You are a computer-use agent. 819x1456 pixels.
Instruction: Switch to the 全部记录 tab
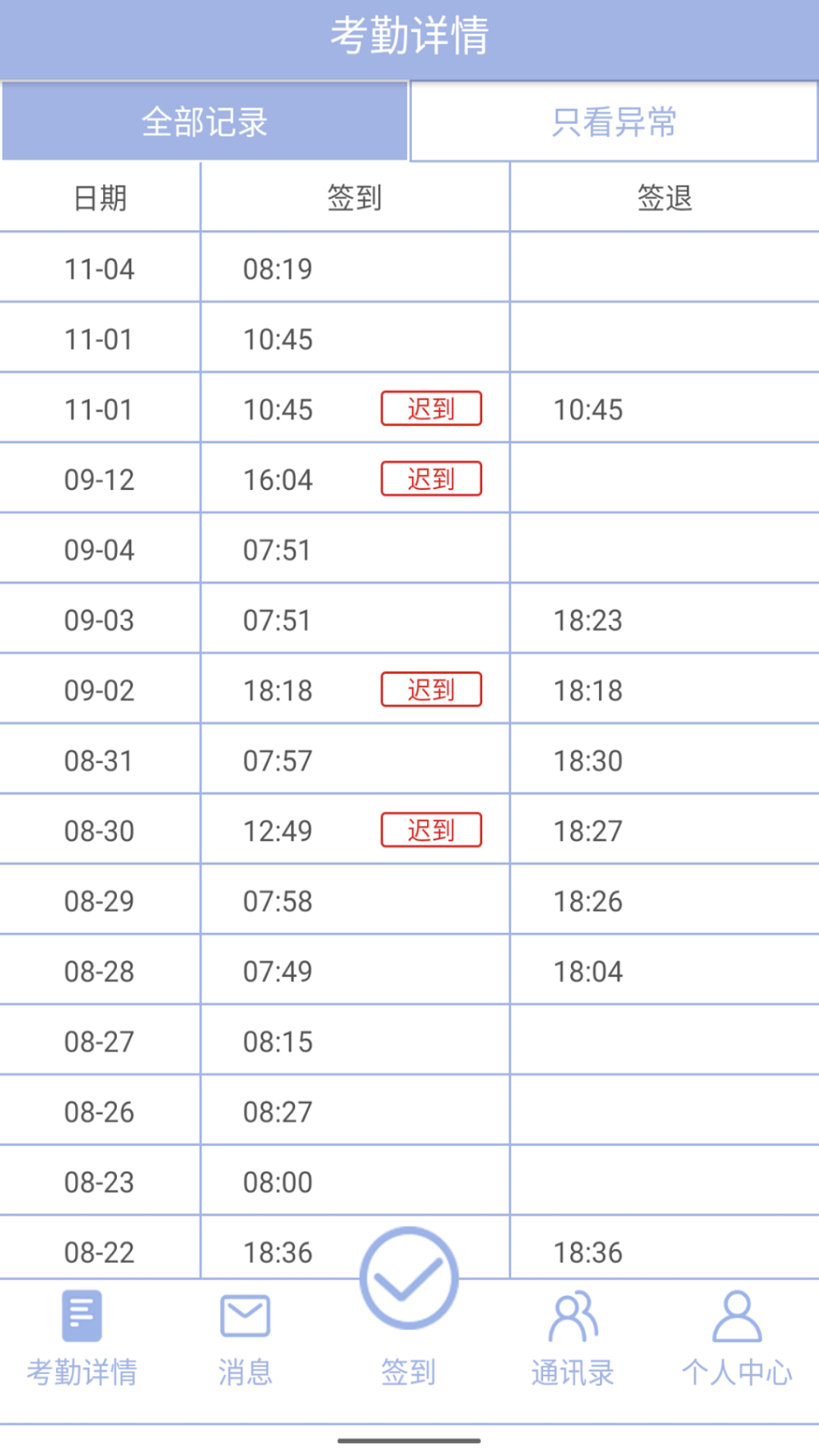click(205, 121)
